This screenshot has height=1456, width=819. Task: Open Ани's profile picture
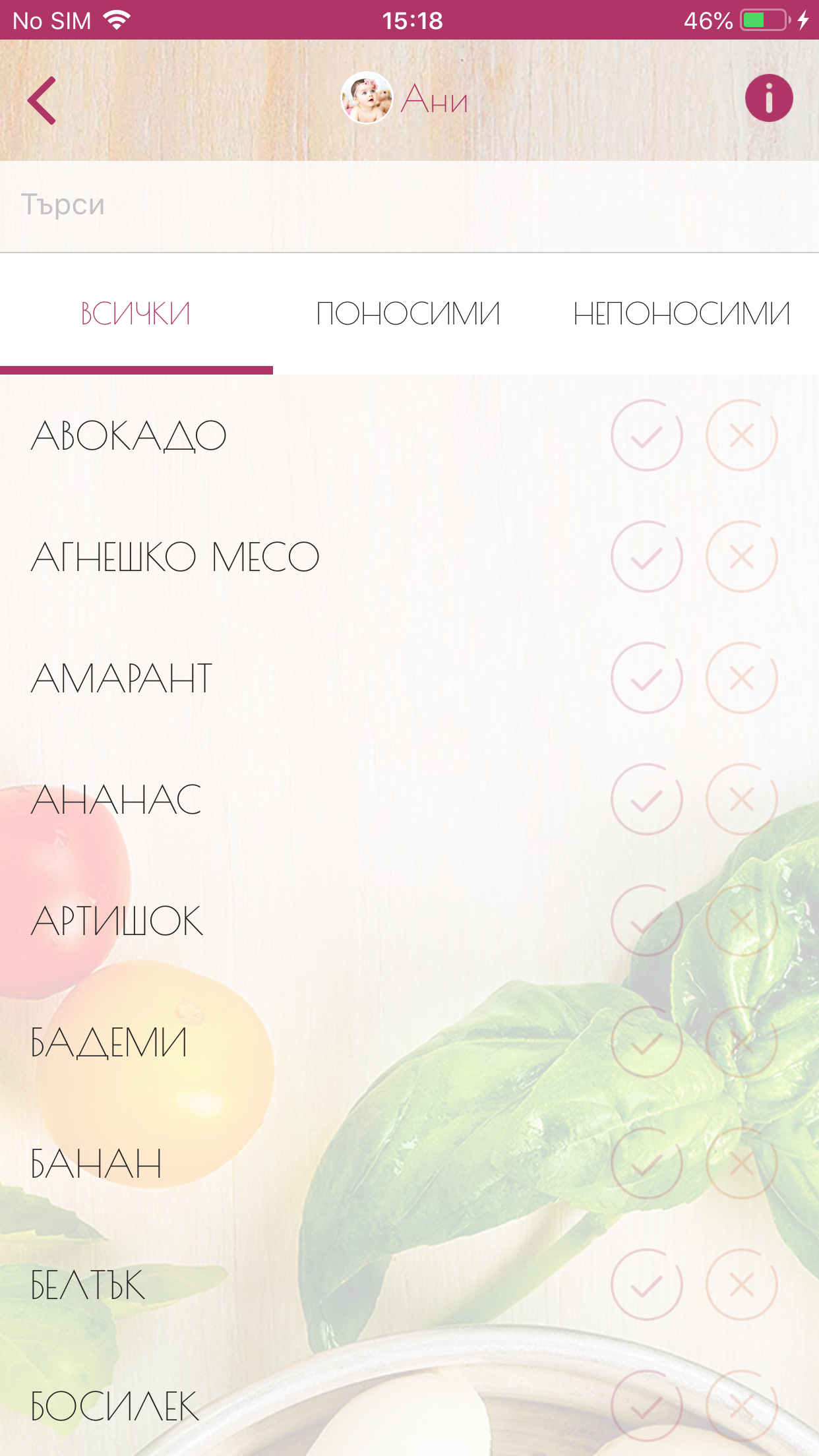click(367, 98)
